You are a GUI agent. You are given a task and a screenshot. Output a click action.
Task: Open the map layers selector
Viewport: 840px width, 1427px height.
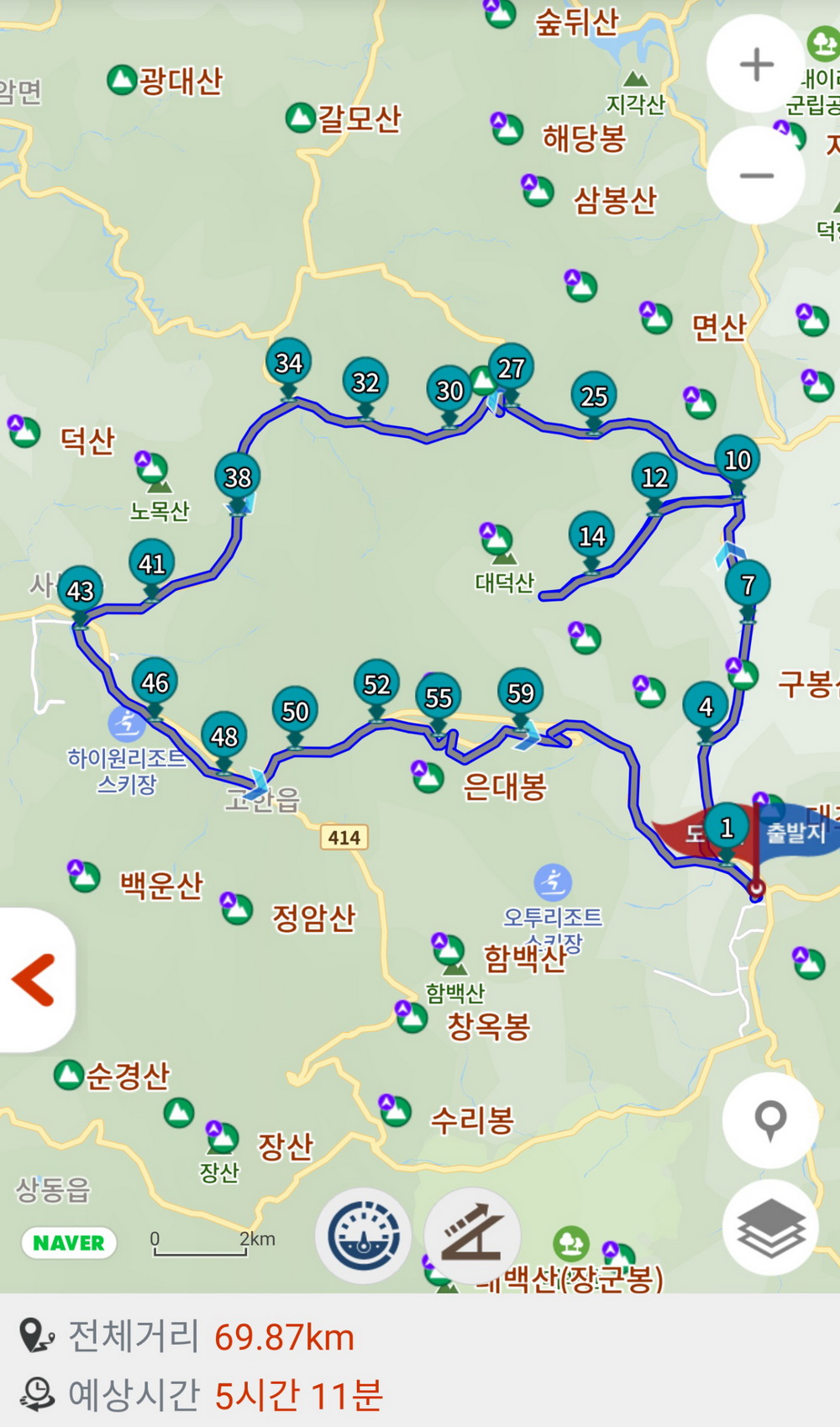click(770, 1227)
